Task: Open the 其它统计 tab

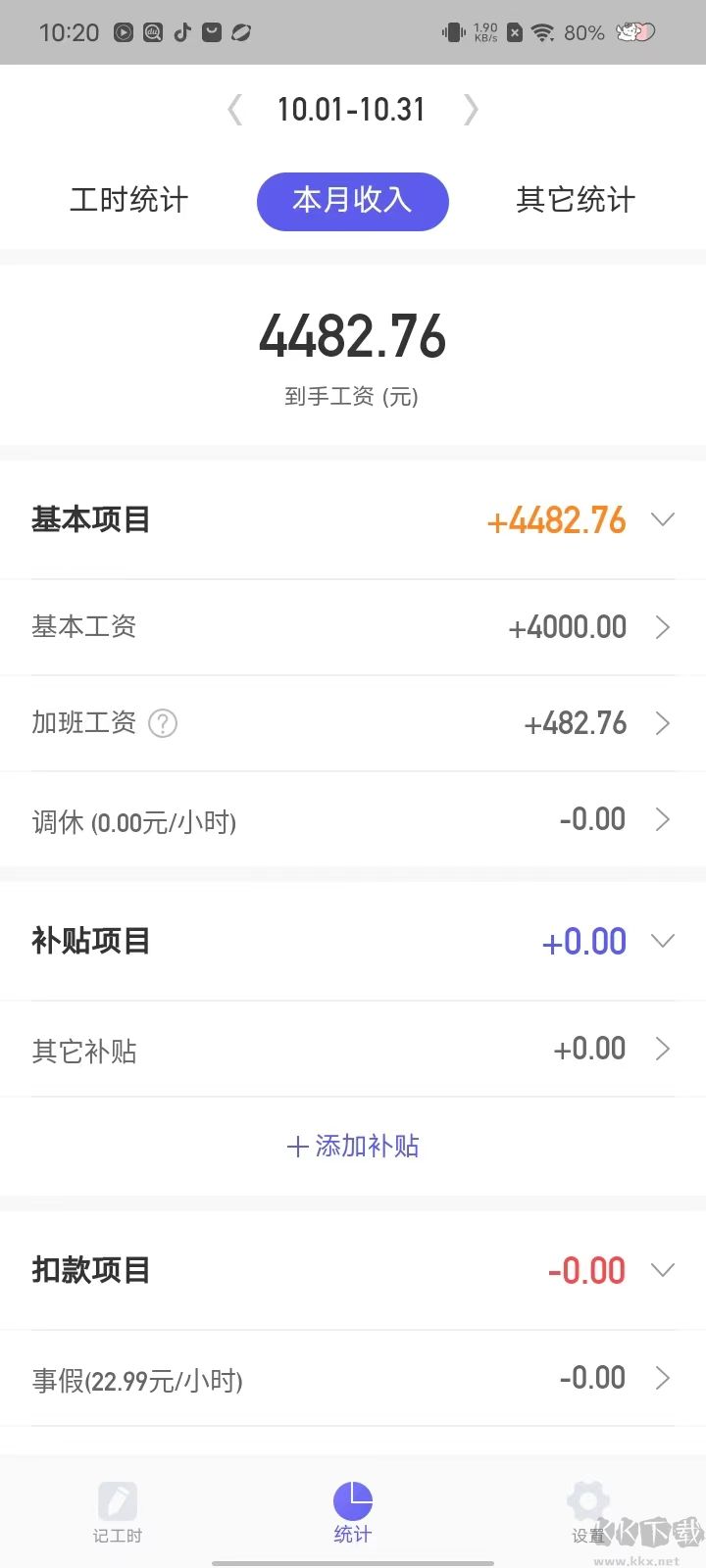Action: click(576, 201)
